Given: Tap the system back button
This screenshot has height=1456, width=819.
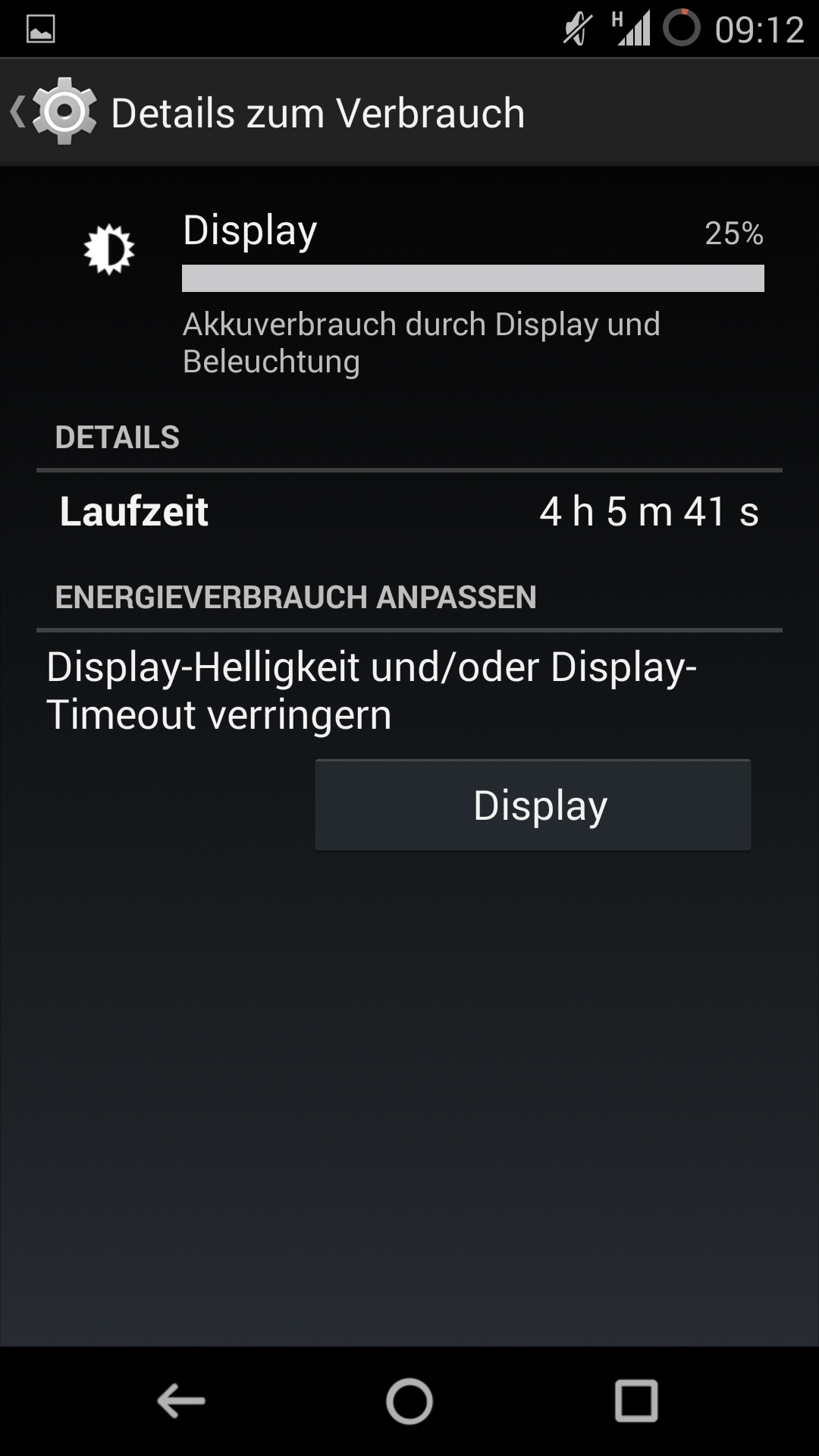Looking at the screenshot, I should pos(181,1401).
